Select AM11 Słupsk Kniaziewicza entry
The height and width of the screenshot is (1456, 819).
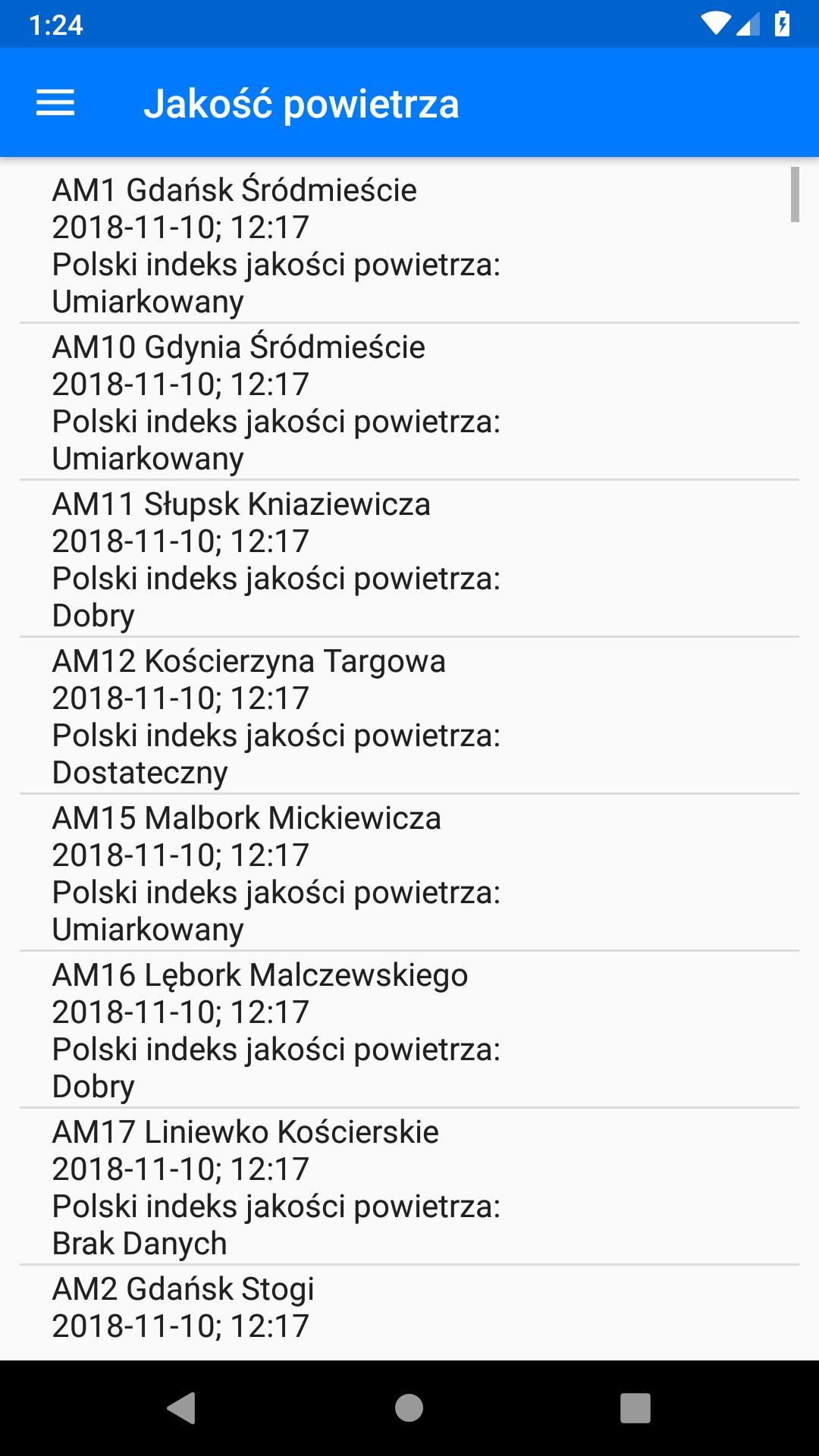point(409,559)
